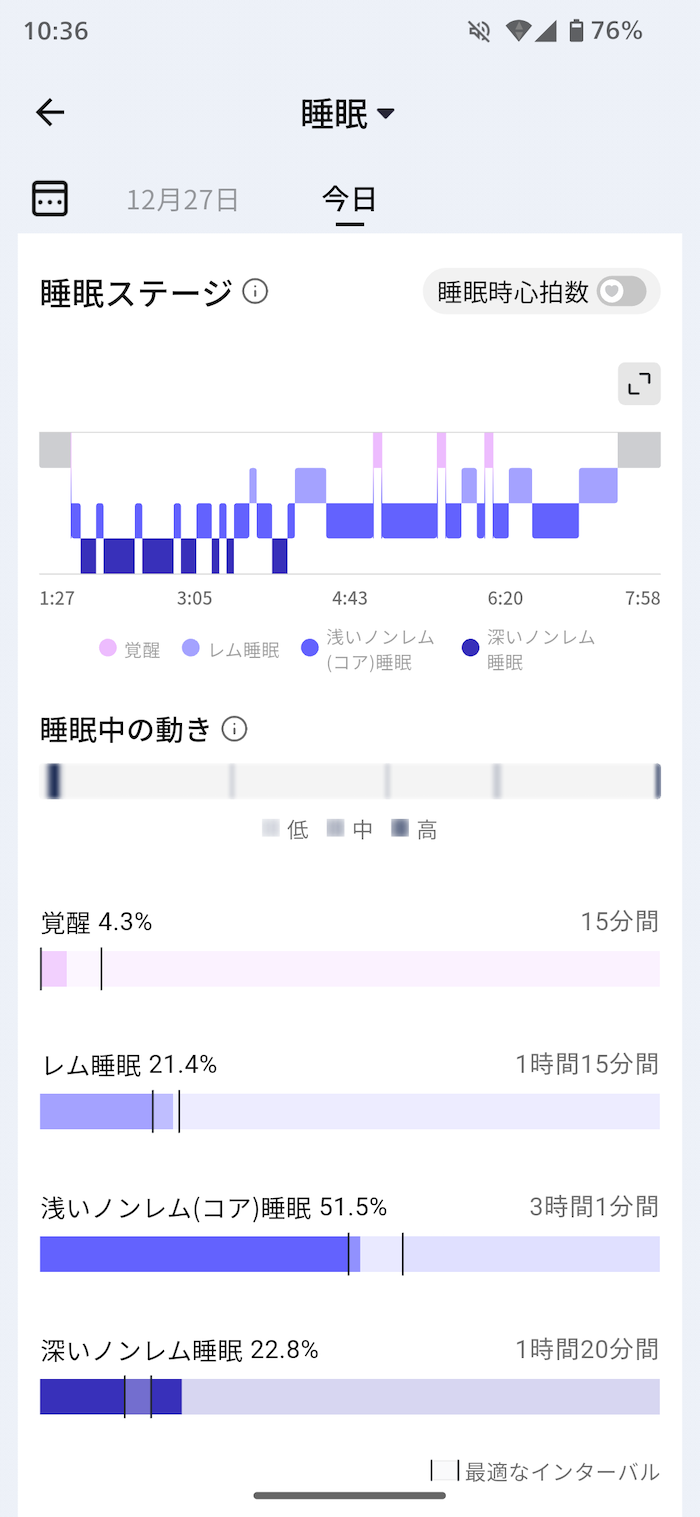Open the calendar date picker icon

point(50,199)
